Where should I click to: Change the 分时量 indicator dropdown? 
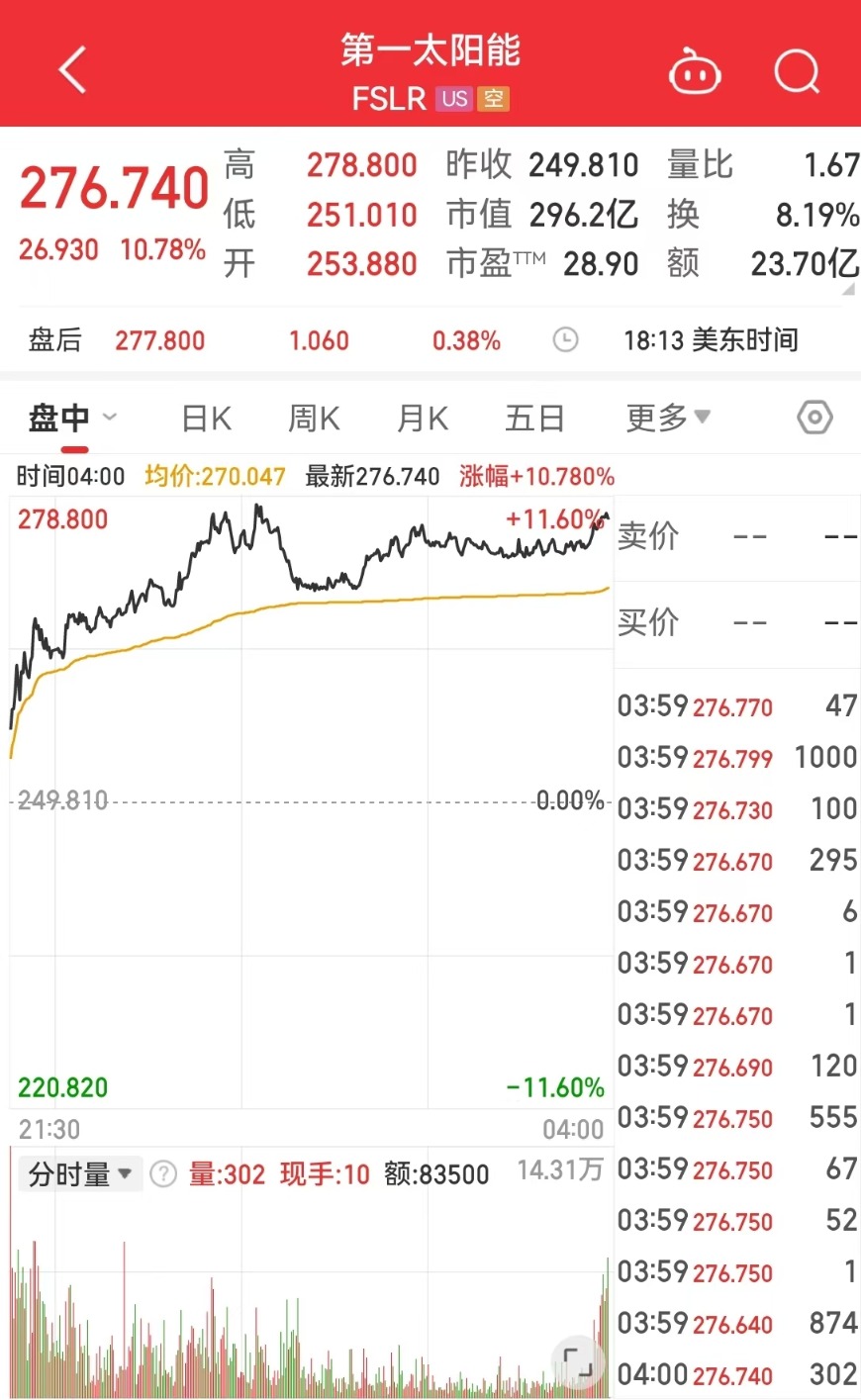click(x=81, y=1174)
